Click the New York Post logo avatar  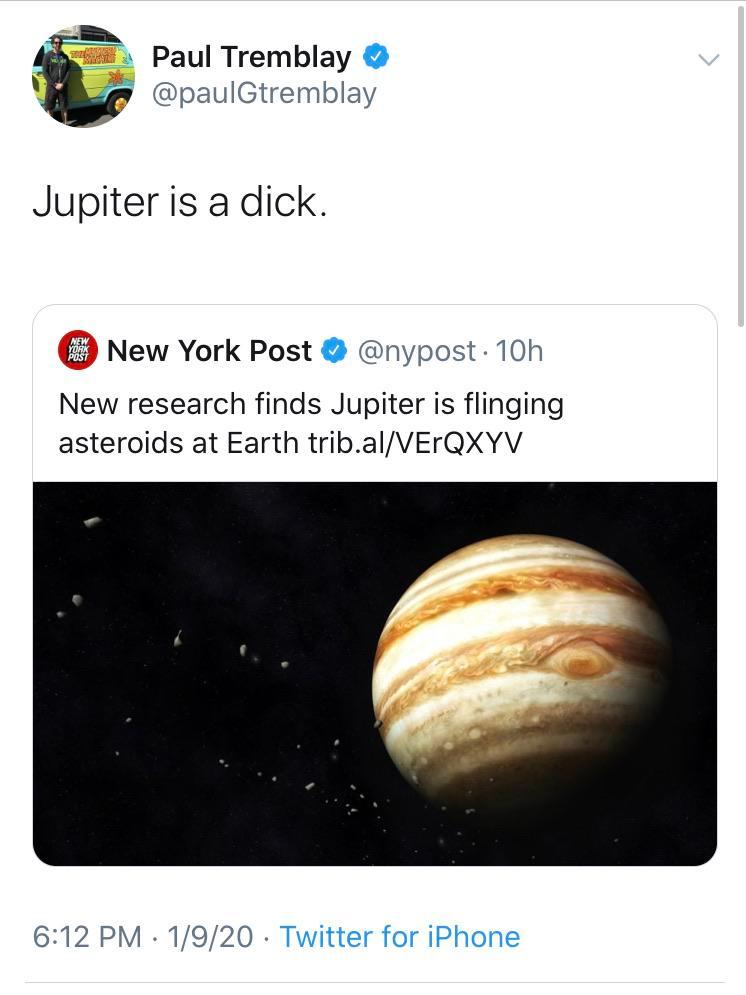77,351
